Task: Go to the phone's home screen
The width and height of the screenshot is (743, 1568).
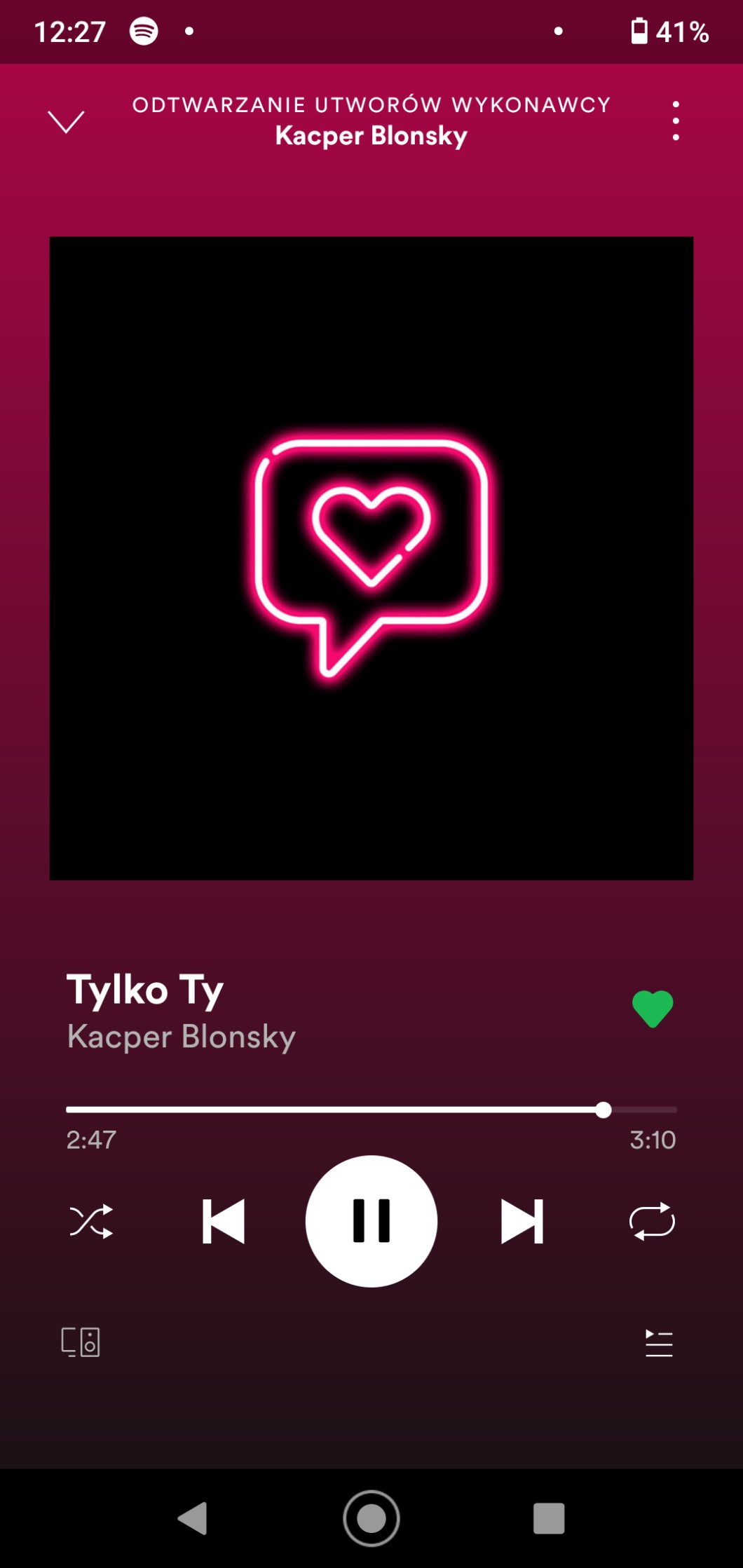Action: click(371, 1518)
